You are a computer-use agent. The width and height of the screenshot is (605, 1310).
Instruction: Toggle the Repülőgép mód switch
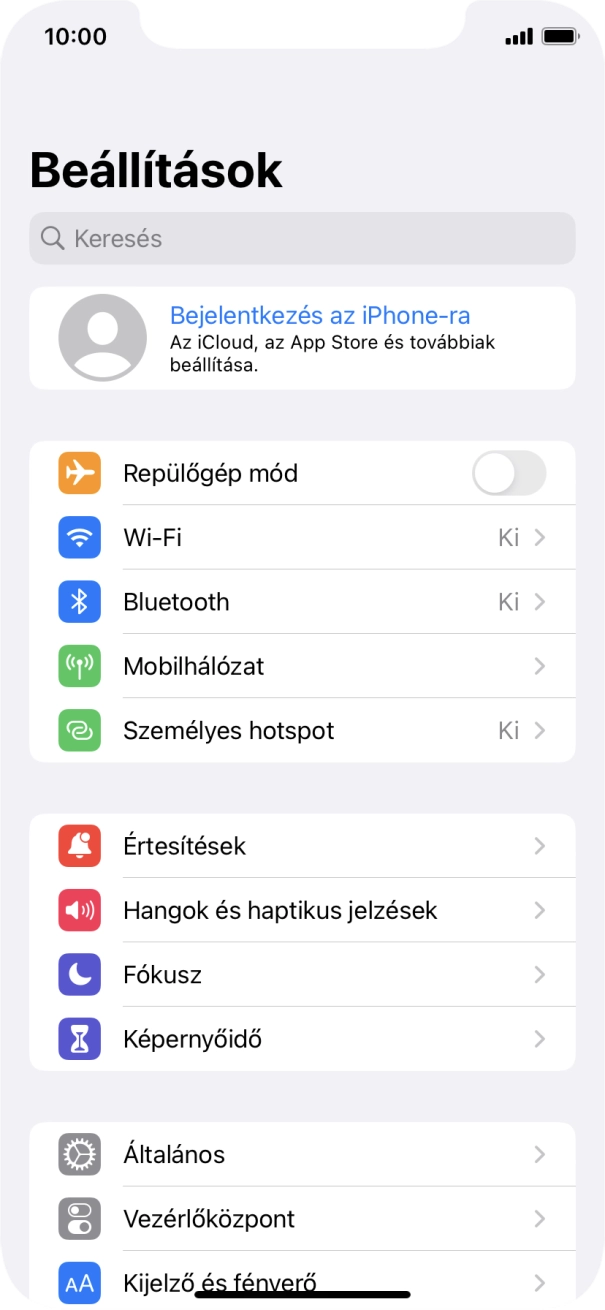pyautogui.click(x=508, y=473)
